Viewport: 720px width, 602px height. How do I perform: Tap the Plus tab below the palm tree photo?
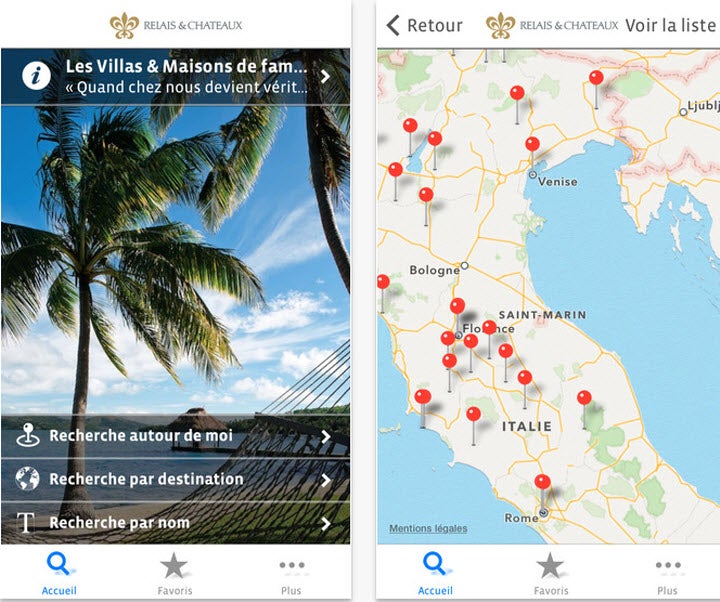point(291,574)
